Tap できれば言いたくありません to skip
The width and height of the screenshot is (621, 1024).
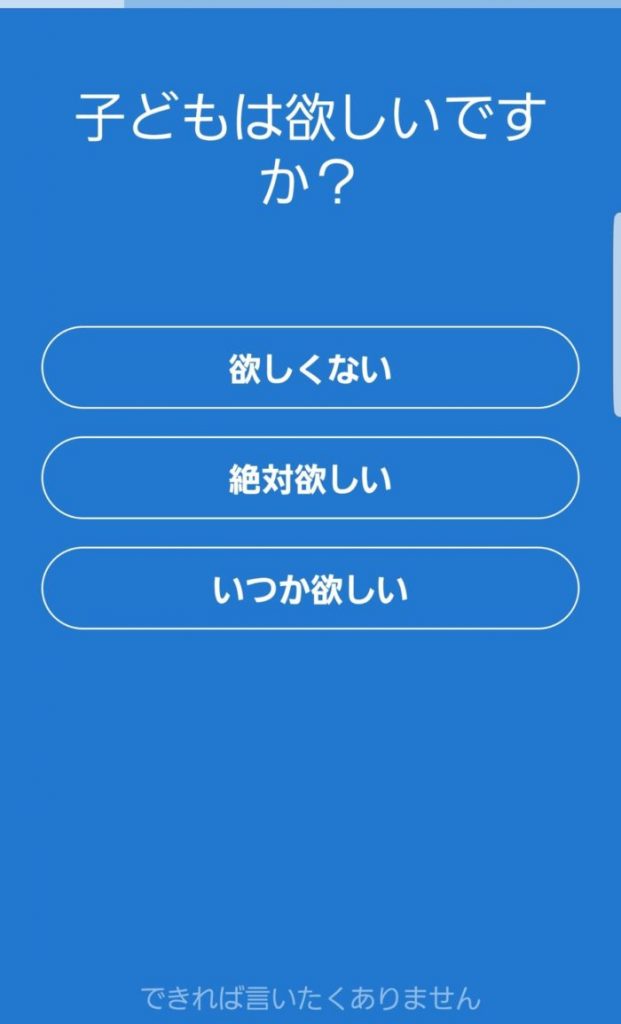[x=310, y=997]
